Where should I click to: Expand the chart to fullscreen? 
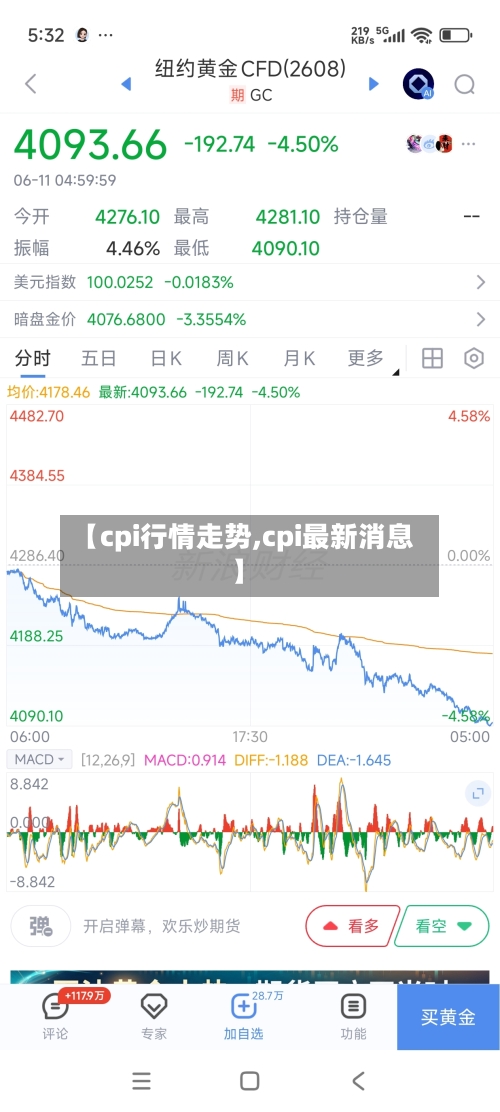click(x=478, y=794)
